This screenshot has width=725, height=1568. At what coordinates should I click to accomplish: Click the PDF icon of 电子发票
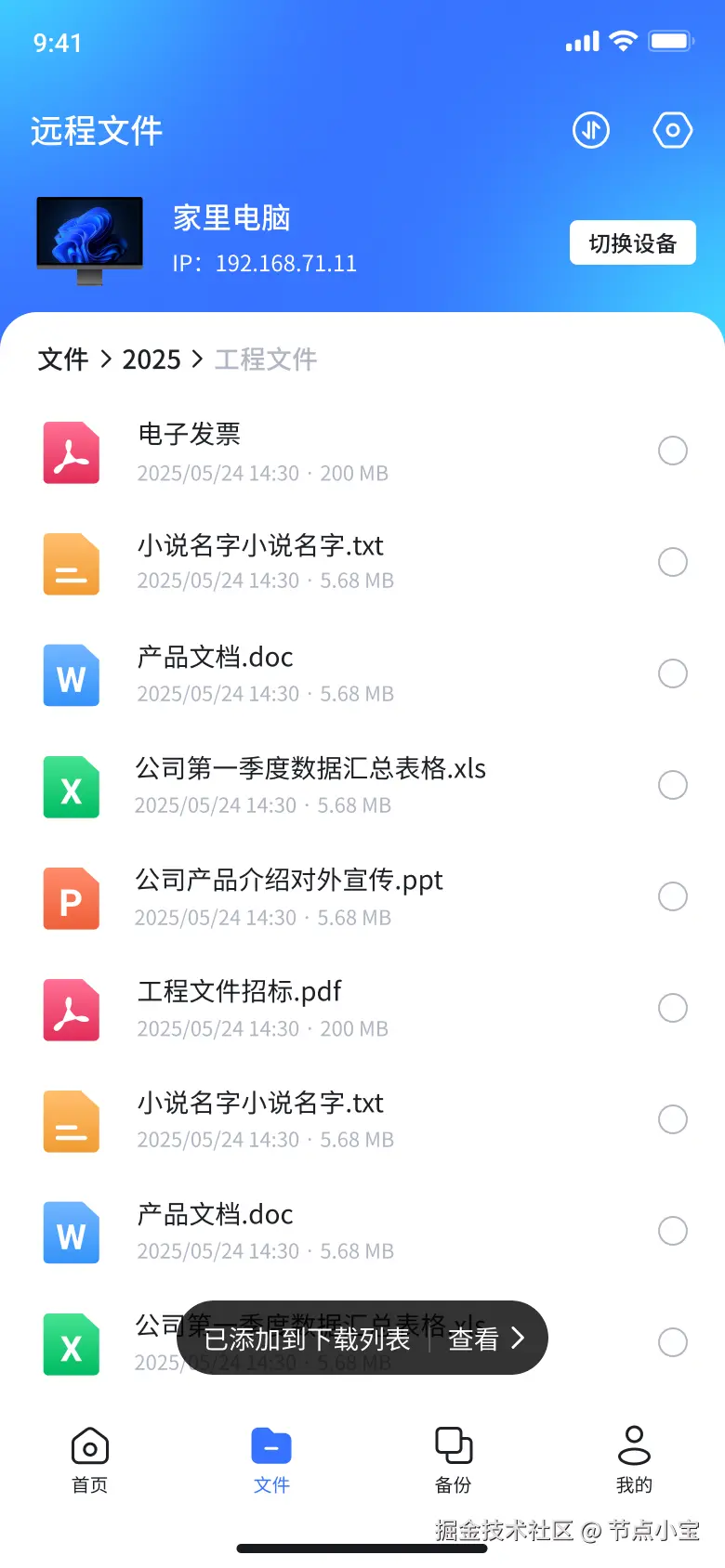tap(71, 452)
